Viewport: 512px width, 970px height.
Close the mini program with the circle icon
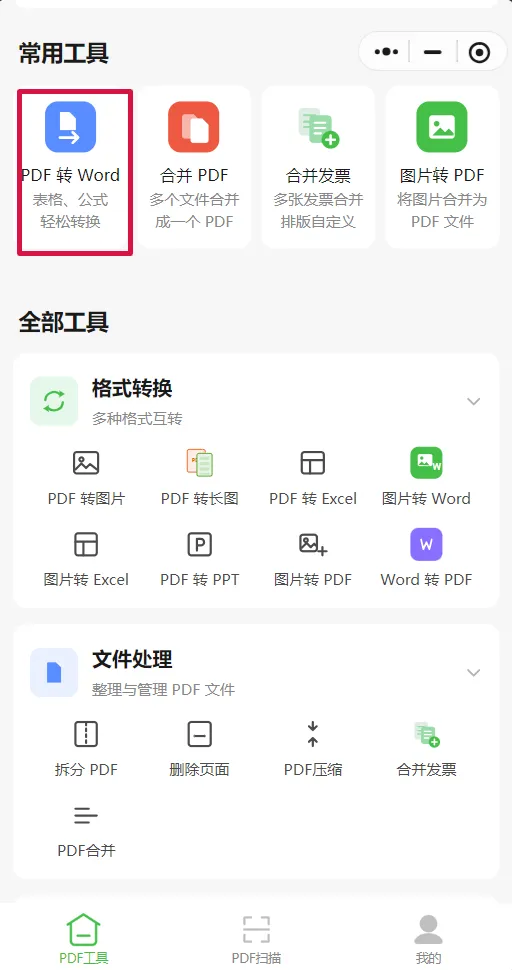click(479, 52)
